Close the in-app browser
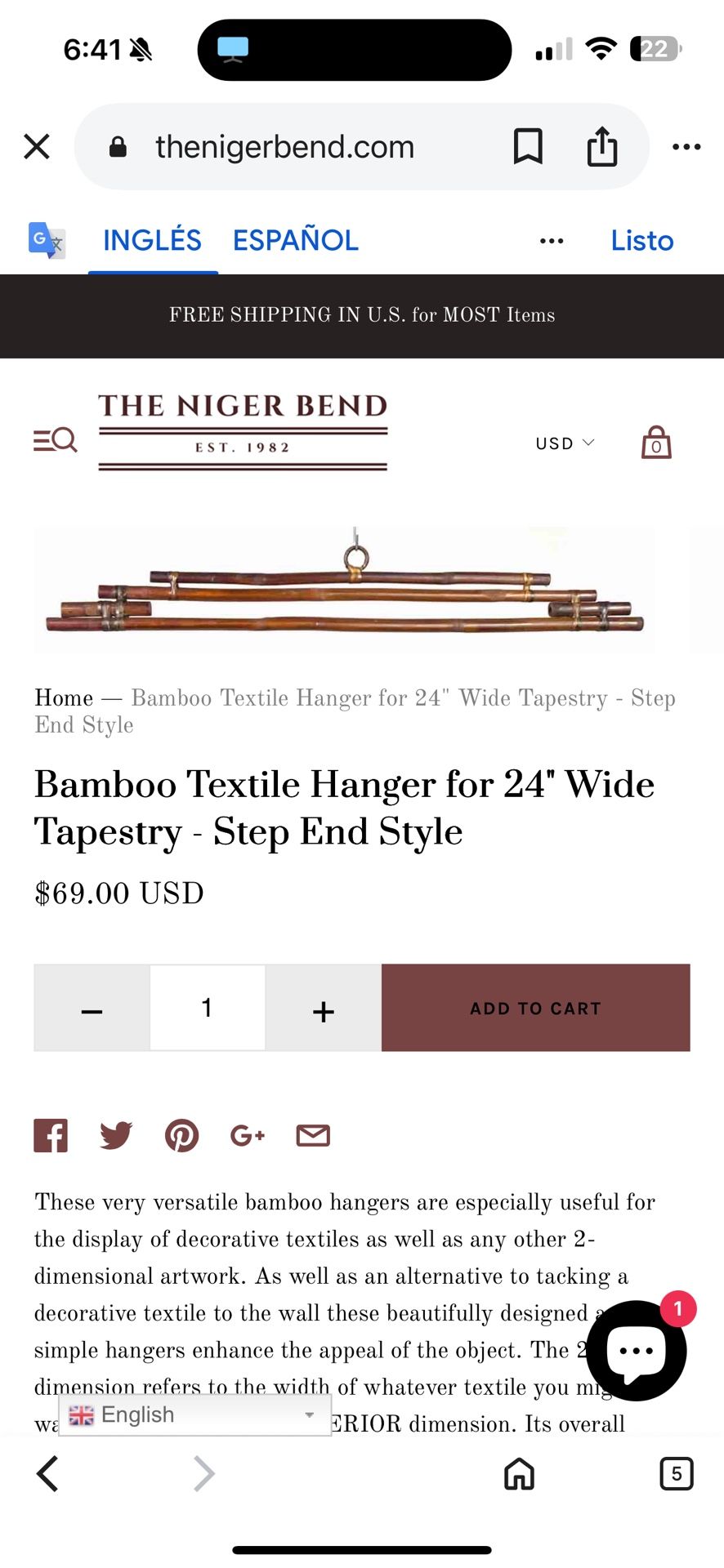This screenshot has width=724, height=1568. pyautogui.click(x=37, y=147)
